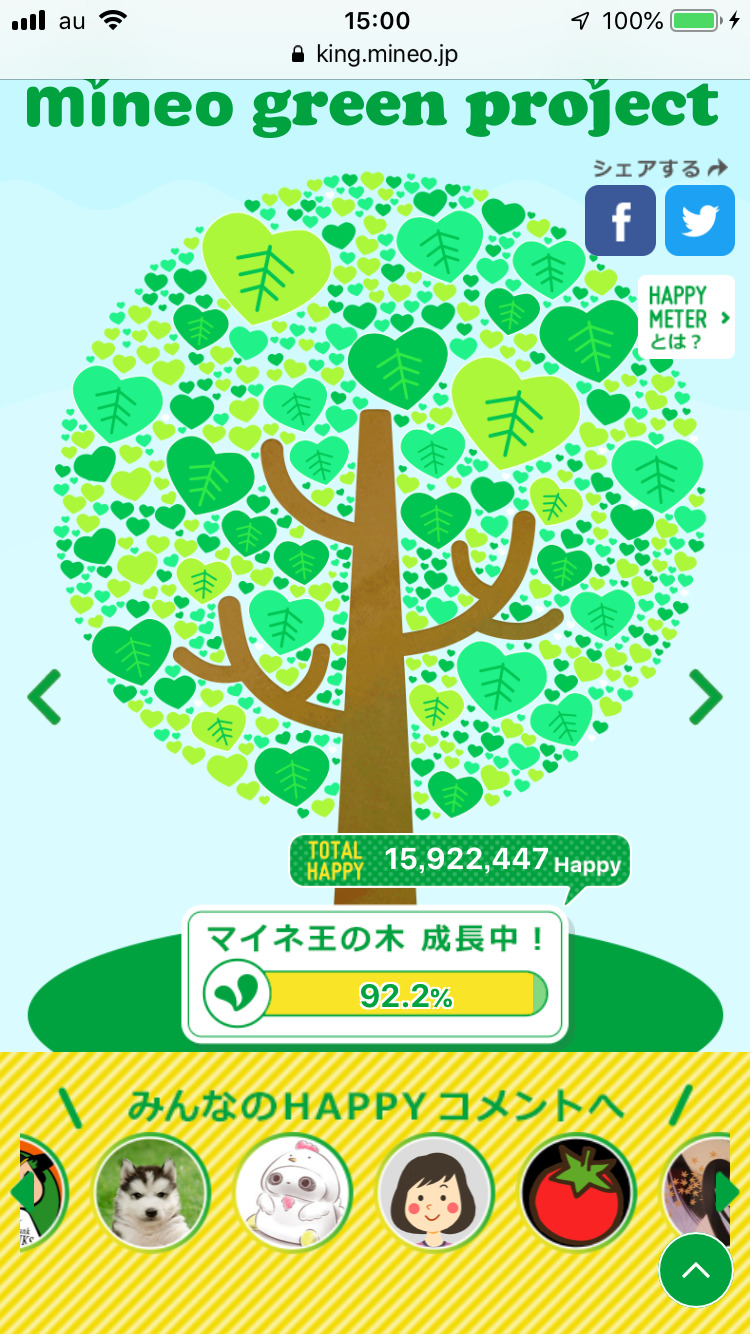750x1334 pixels.
Task: Go to the previous tree slide
Action: [44, 697]
